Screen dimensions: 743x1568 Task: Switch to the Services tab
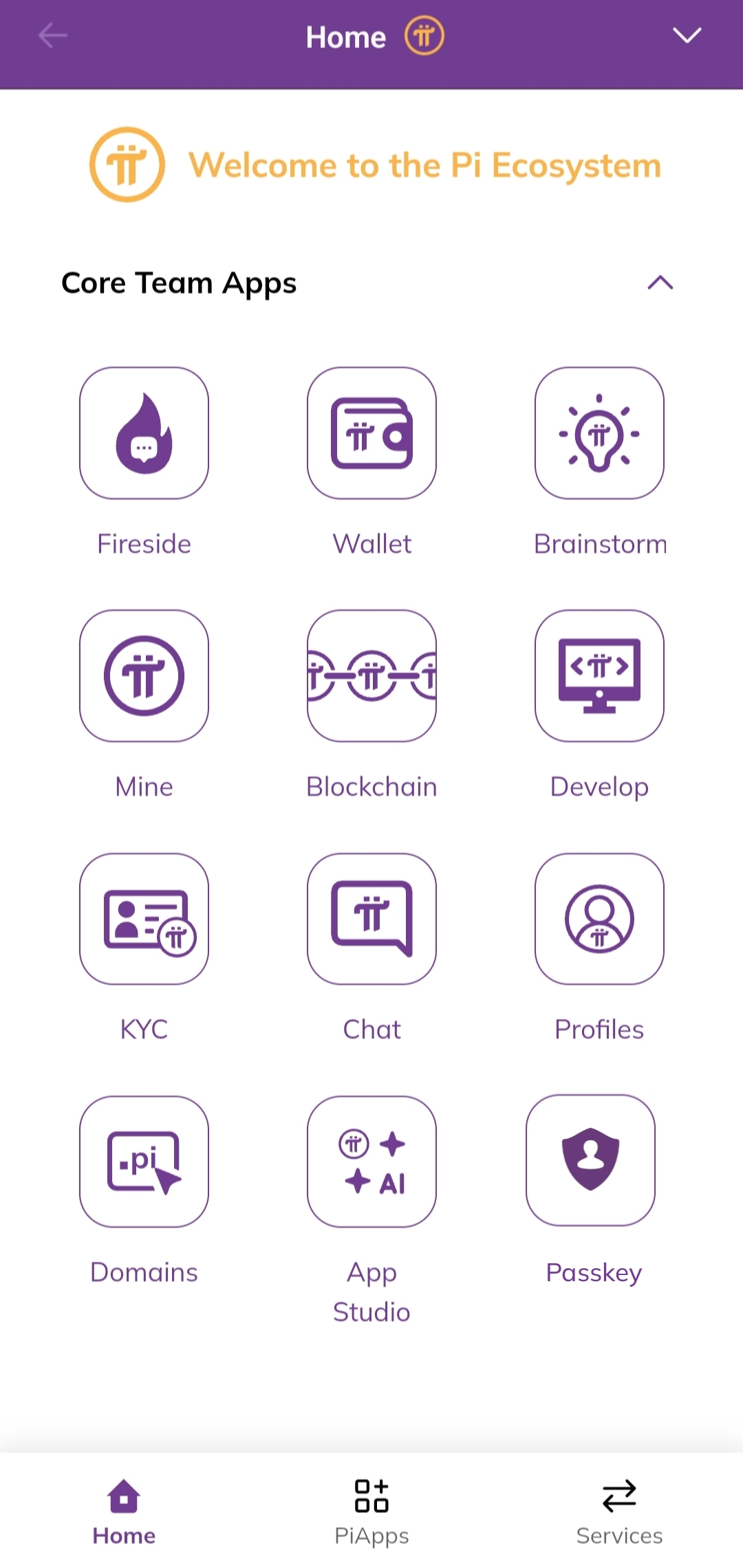pos(618,1510)
